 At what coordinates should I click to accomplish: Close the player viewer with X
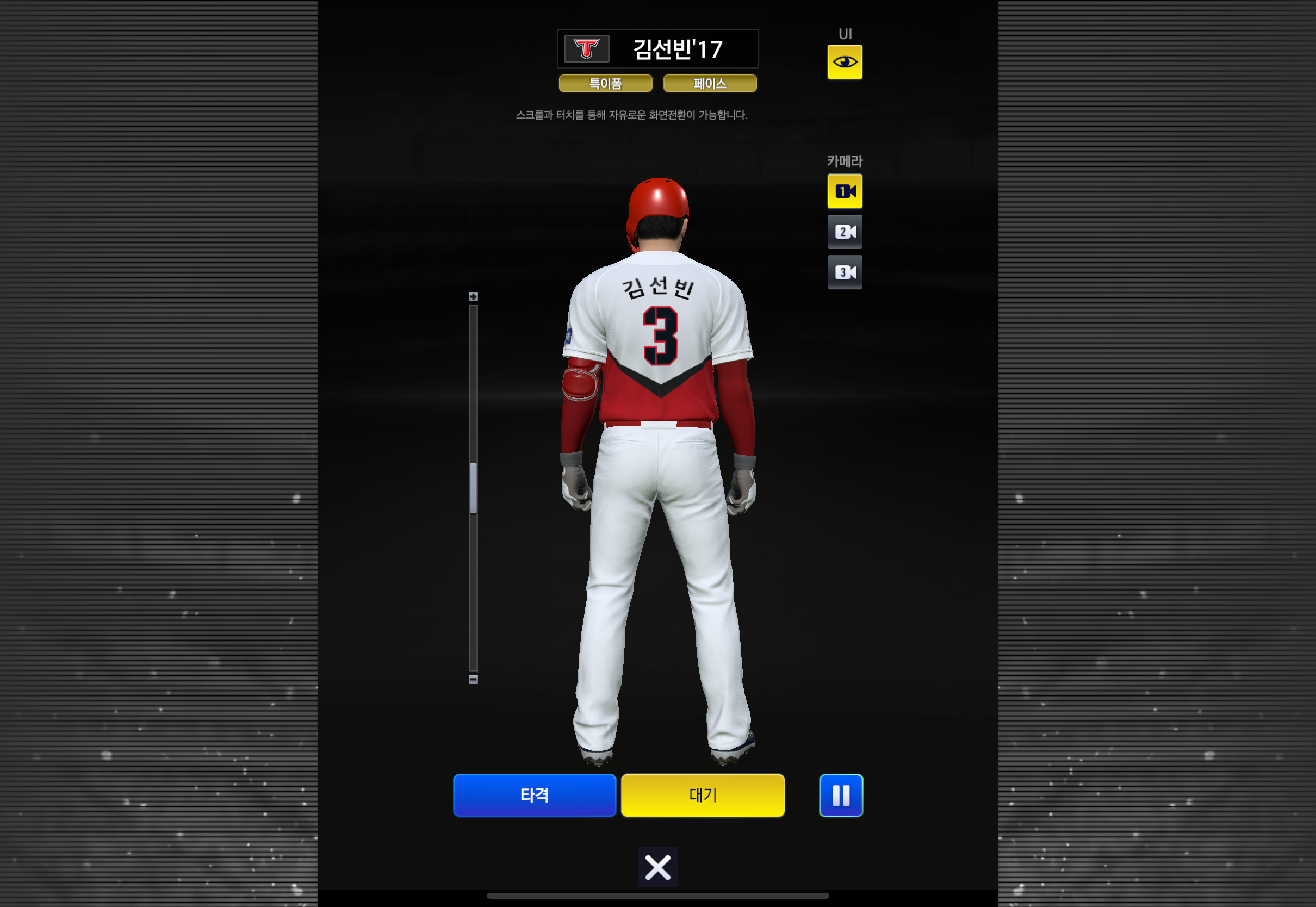coord(657,867)
